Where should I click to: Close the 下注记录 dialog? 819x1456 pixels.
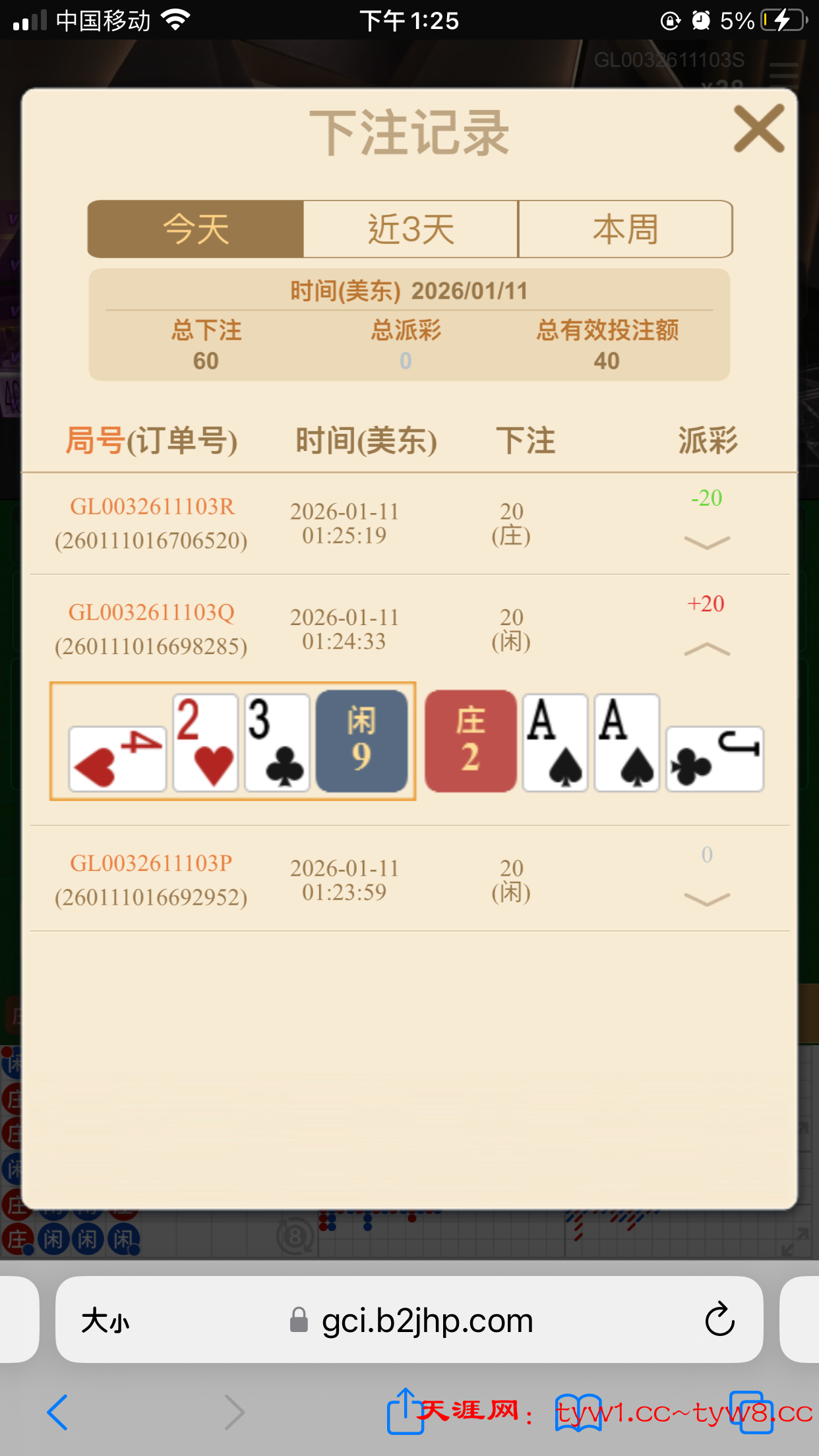click(759, 129)
